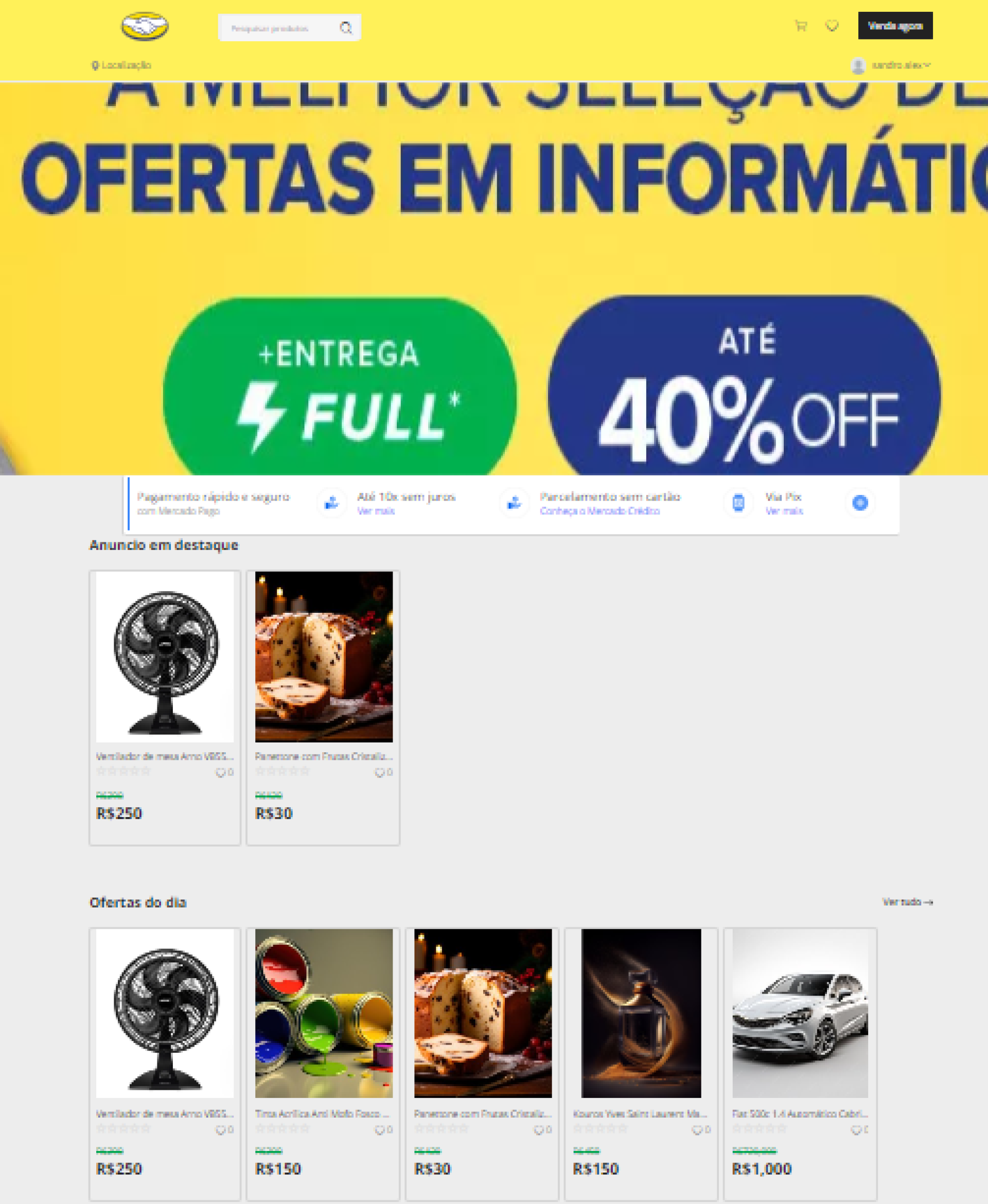This screenshot has height=1204, width=988.
Task: Open the Conheça o Mercado Crédito link
Action: 599,511
